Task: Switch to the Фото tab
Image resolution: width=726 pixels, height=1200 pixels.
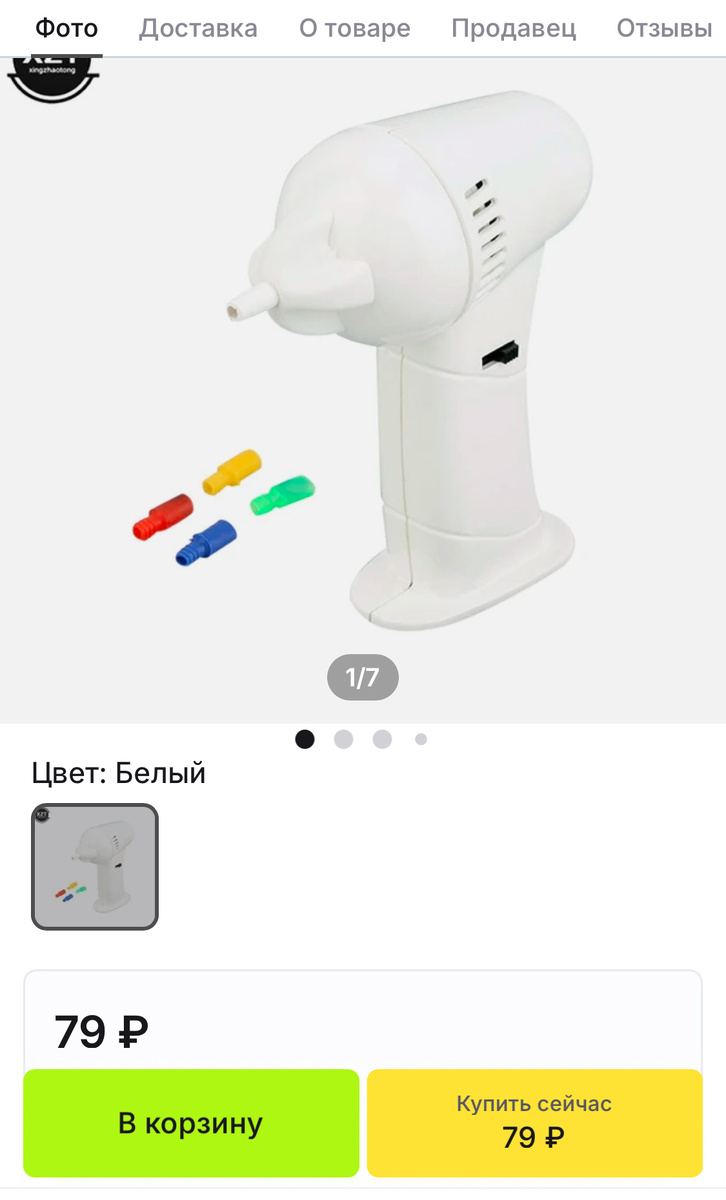Action: pos(67,28)
